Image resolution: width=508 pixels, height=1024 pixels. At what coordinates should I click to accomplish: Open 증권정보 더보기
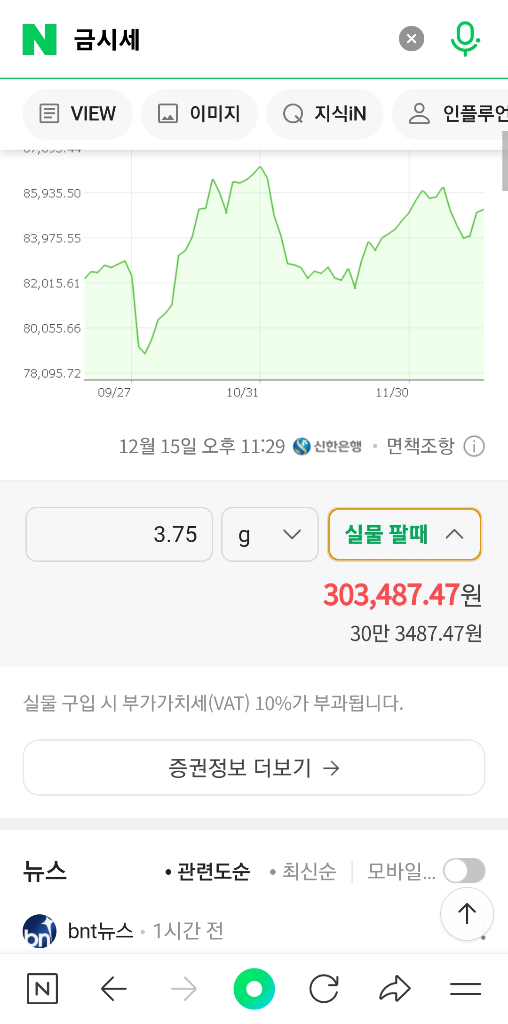[254, 767]
